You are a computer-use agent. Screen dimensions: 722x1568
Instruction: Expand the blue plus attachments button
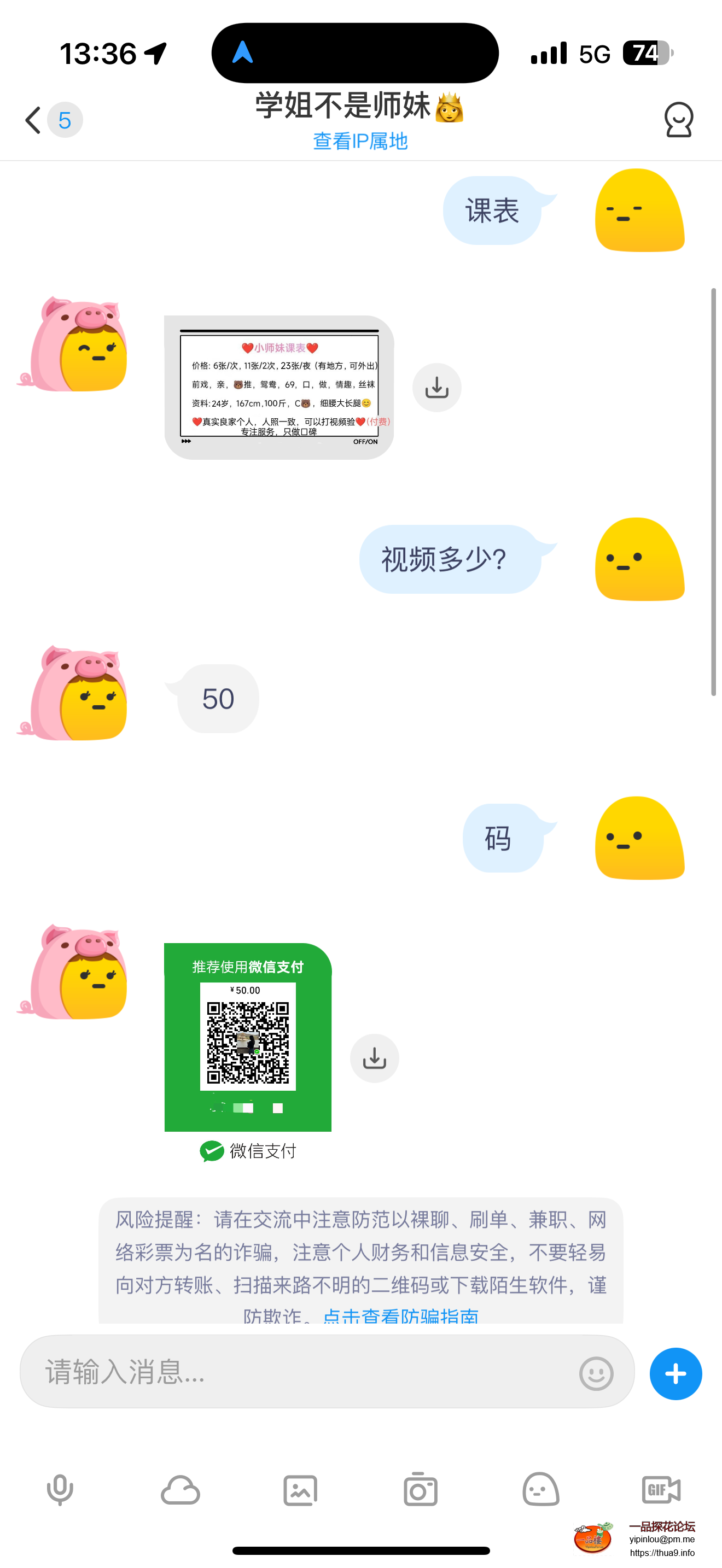[x=675, y=1373]
